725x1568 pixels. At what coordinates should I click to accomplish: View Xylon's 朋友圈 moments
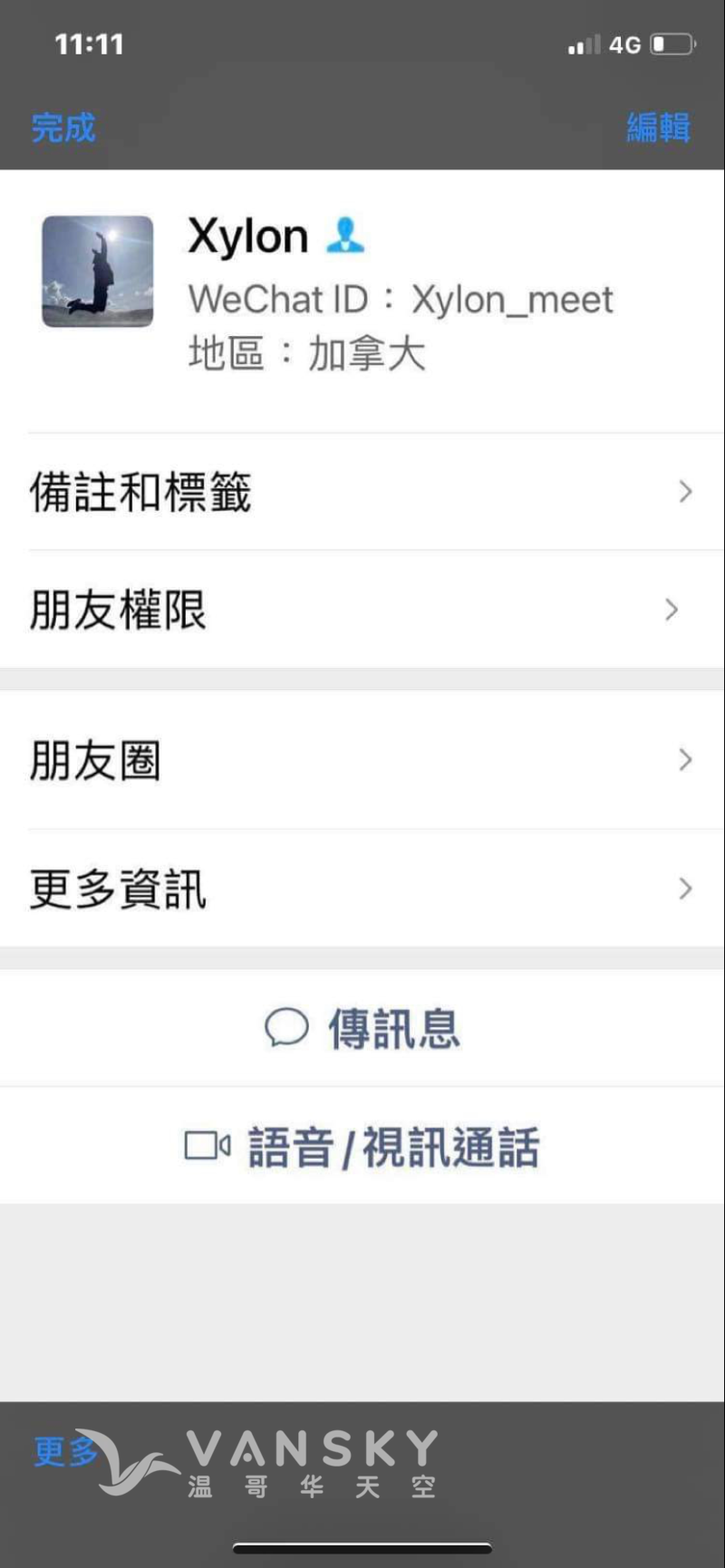tap(362, 760)
